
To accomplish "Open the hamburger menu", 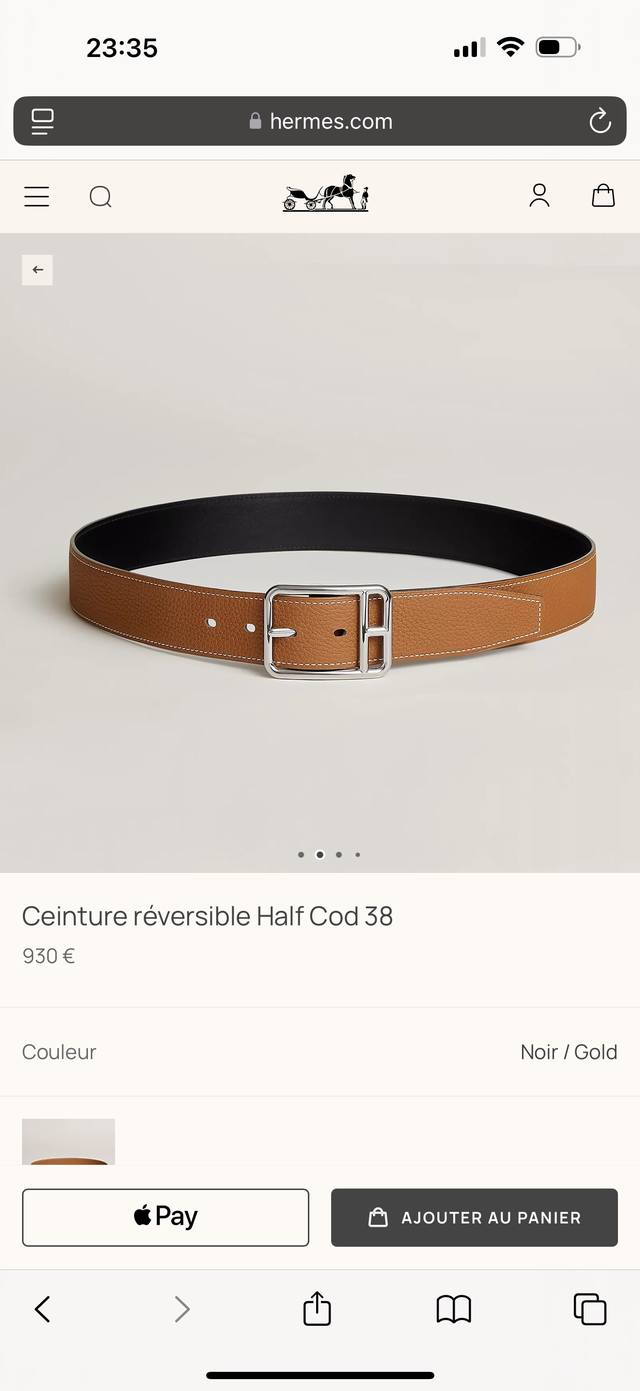I will coord(37,196).
